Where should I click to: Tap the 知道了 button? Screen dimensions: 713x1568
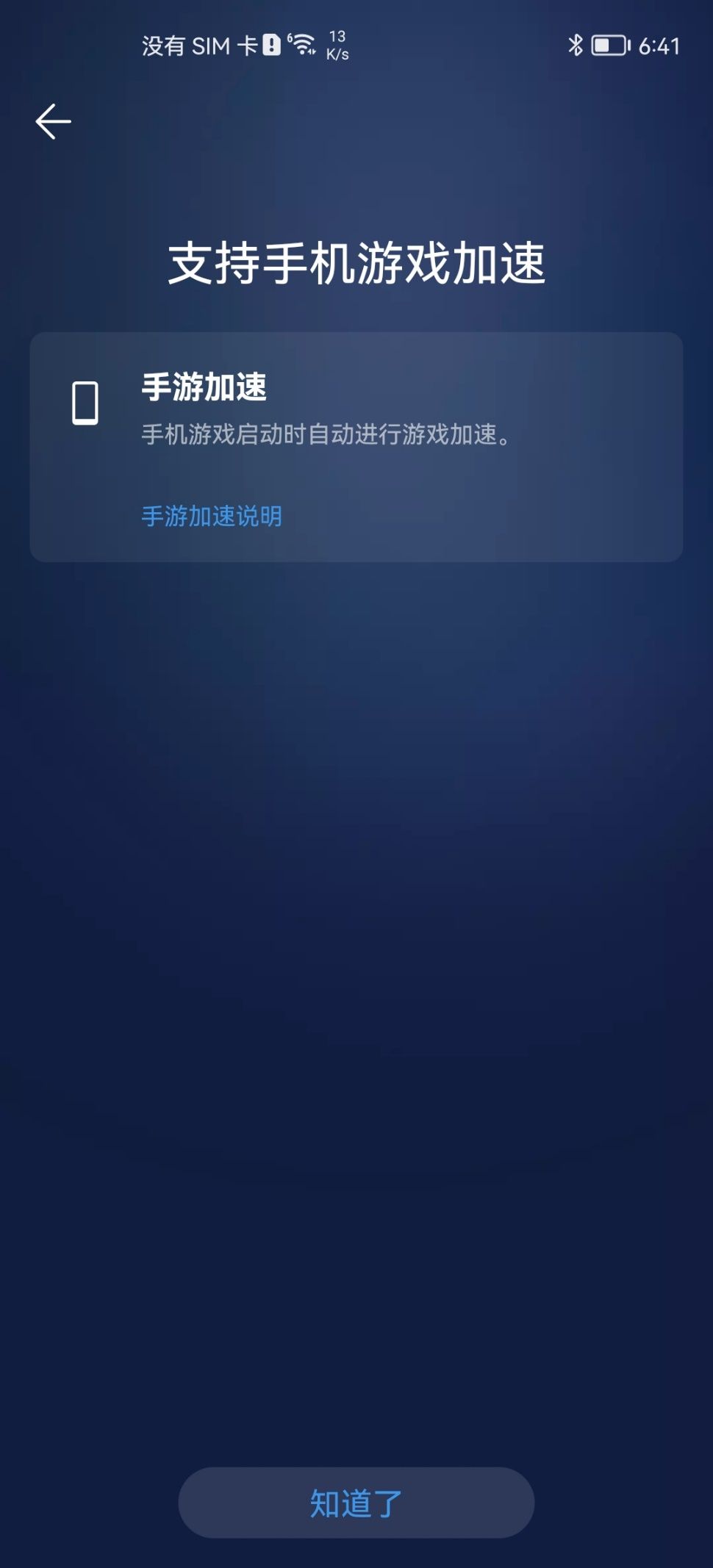pos(356,1503)
